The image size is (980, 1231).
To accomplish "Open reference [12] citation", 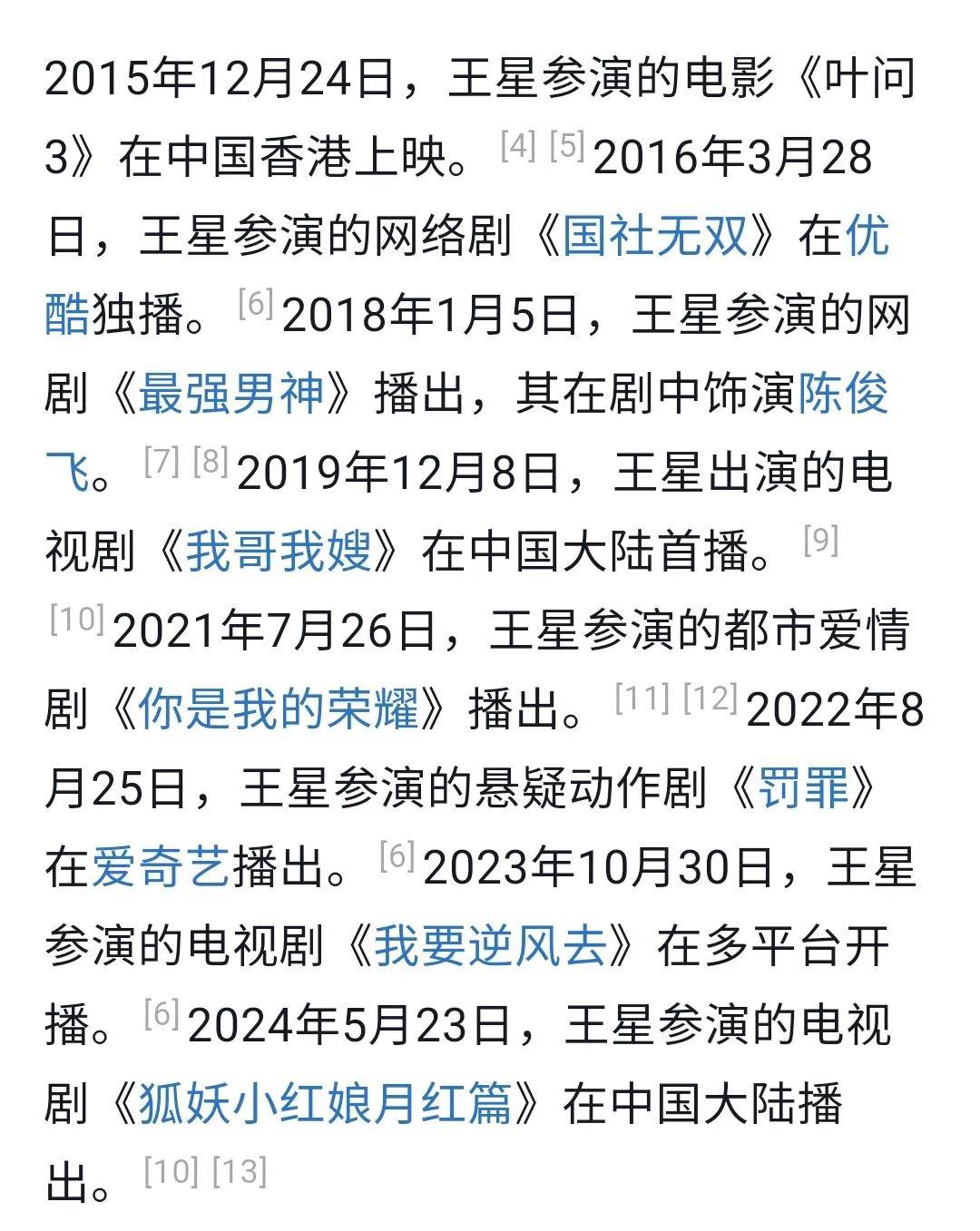I will coord(710,698).
